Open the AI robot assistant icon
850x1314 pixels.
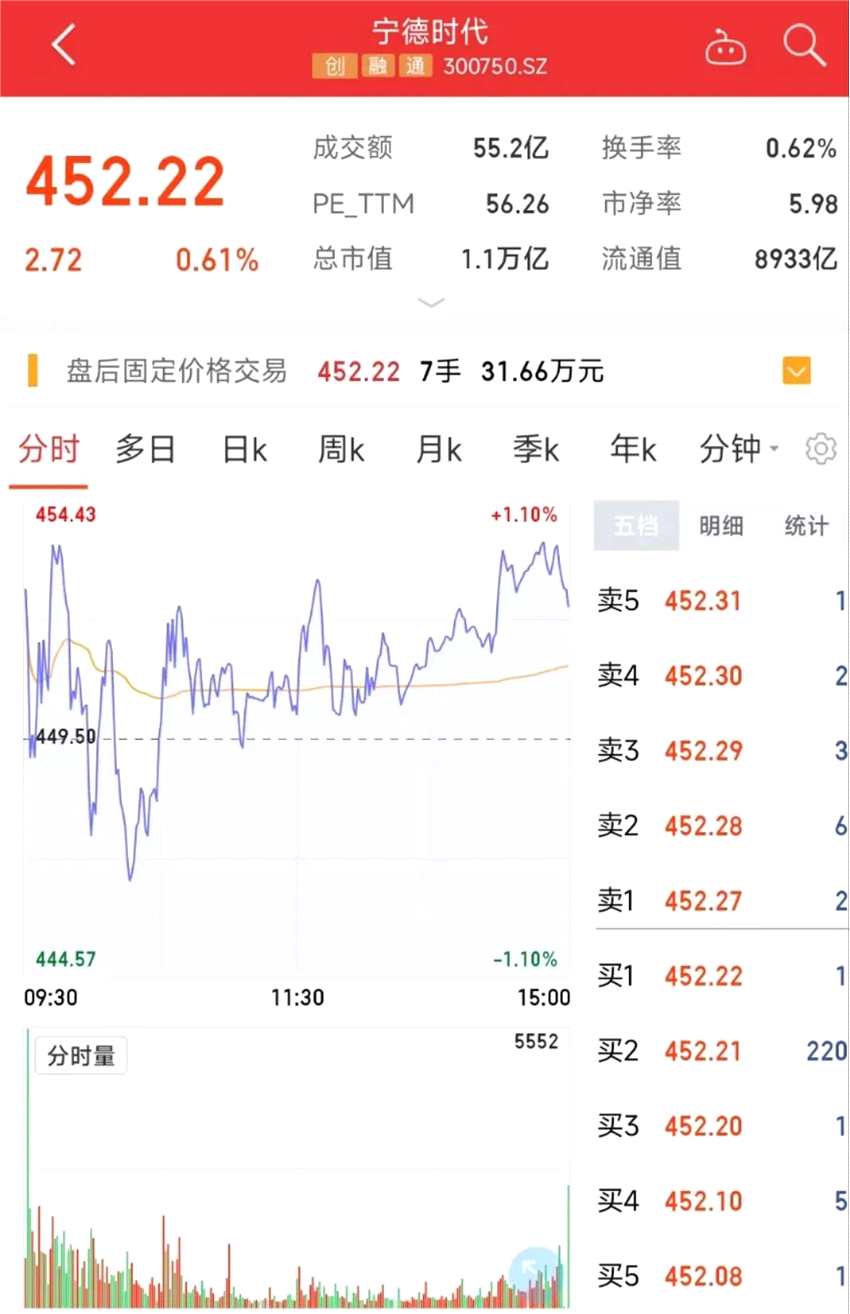coord(726,45)
